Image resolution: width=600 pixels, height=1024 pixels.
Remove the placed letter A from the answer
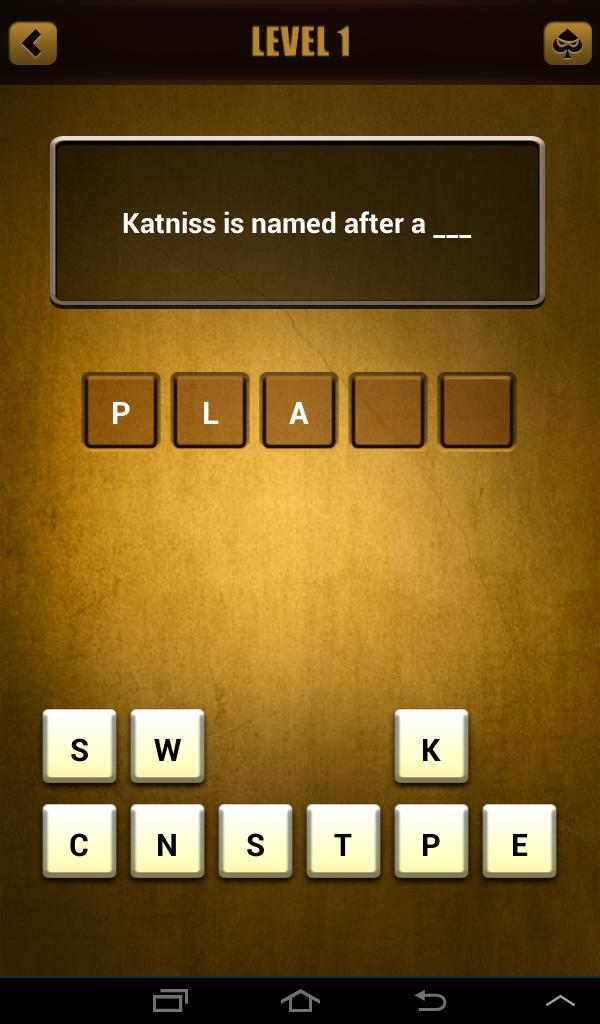coord(299,411)
